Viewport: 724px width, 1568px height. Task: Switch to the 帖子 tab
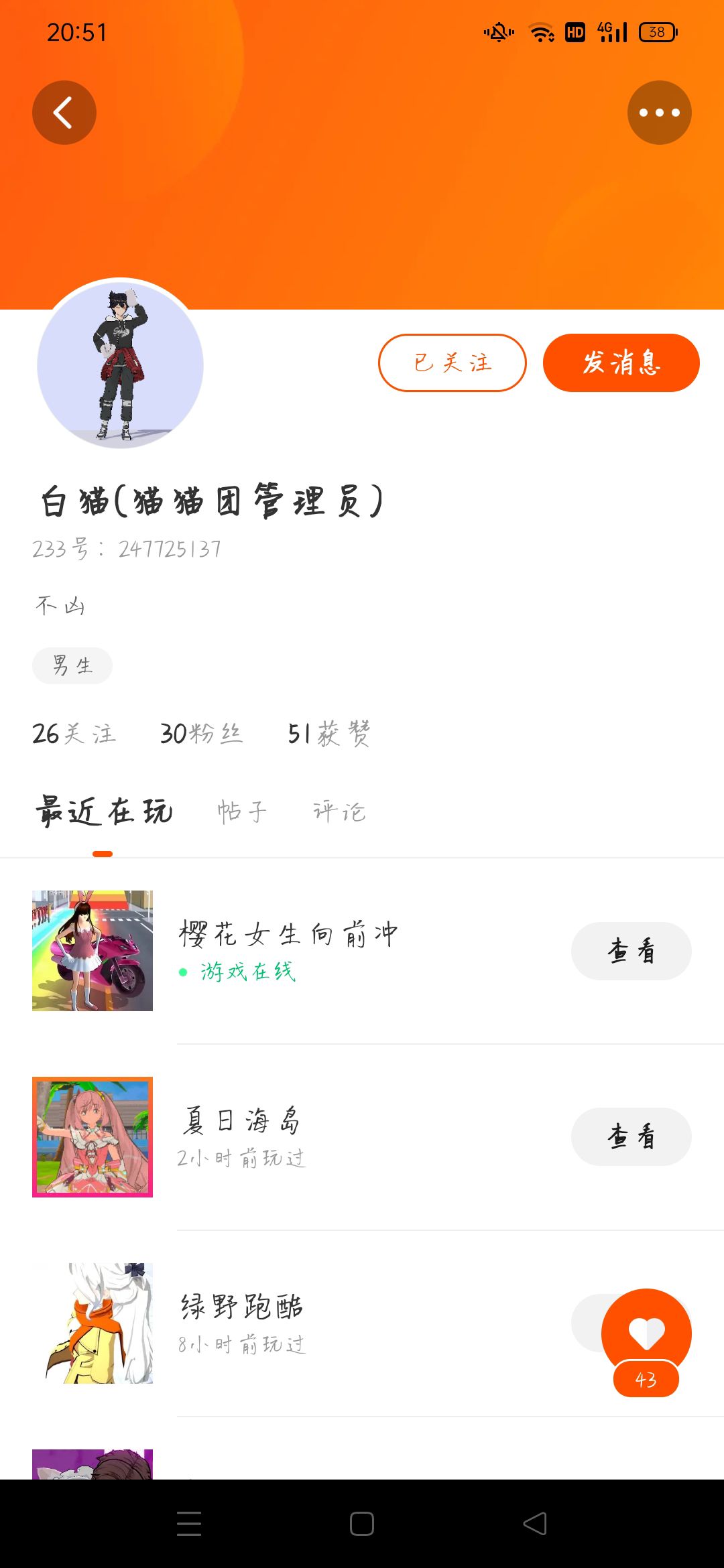click(x=242, y=811)
